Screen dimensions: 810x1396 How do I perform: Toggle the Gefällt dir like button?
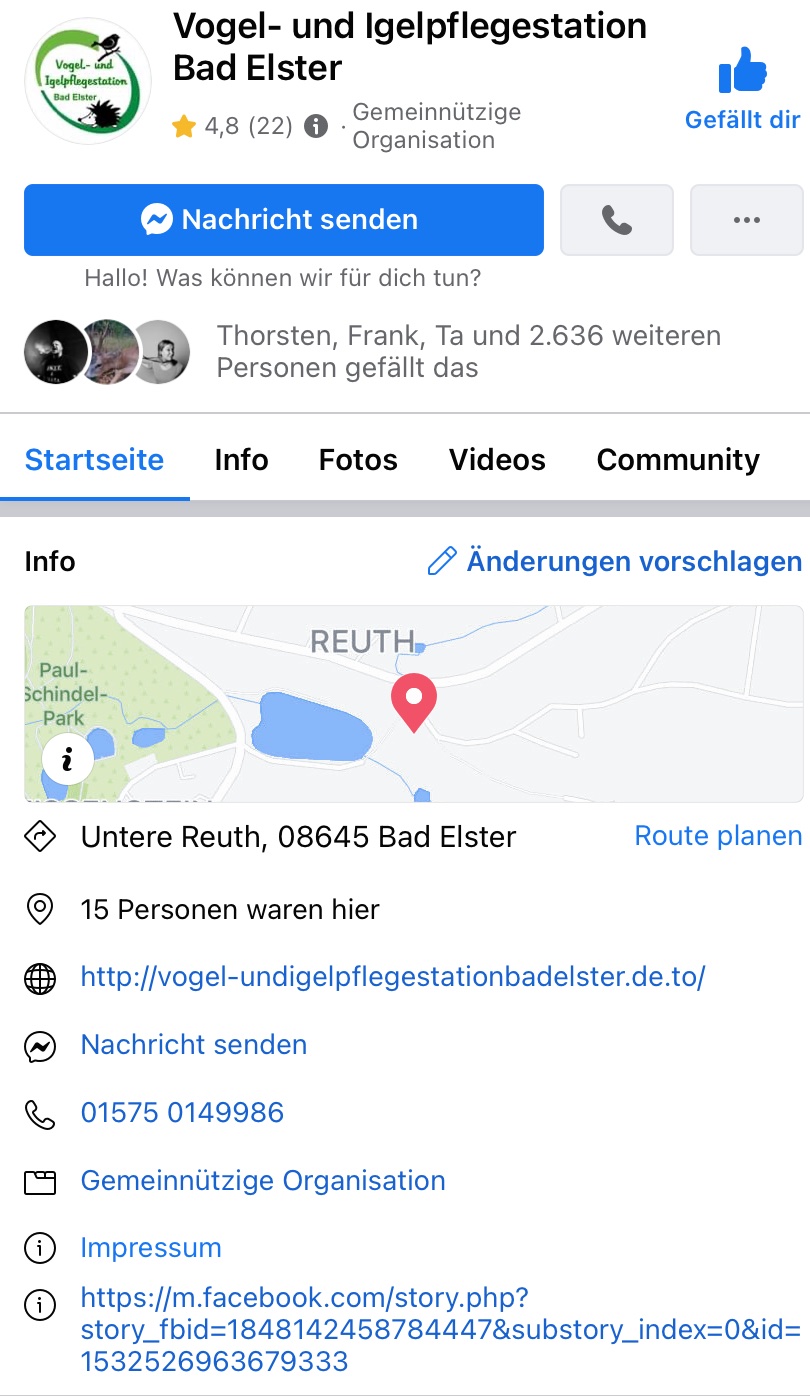click(x=742, y=90)
